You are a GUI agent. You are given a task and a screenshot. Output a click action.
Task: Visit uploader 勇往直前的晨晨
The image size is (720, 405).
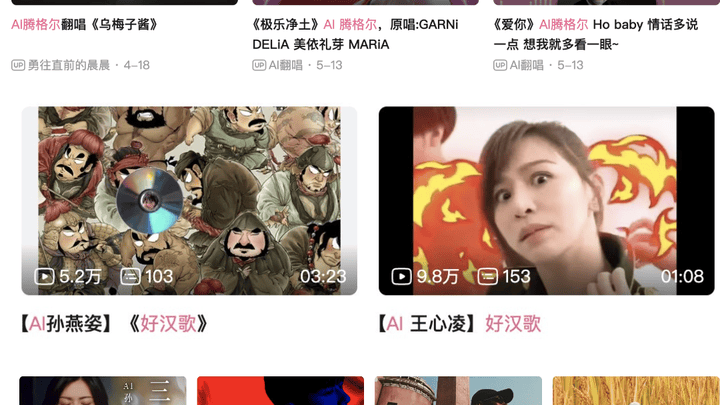68,65
